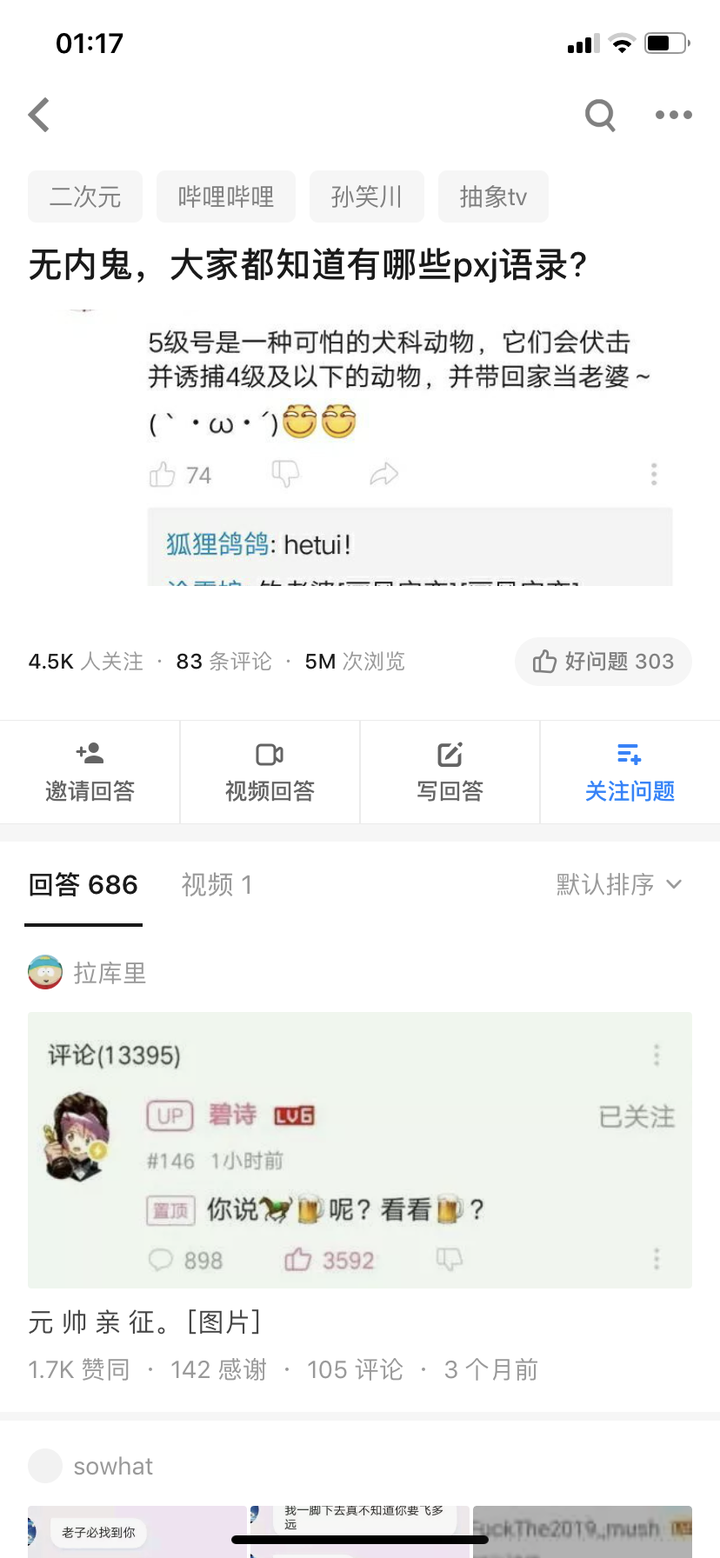Tap 好问题 303 to mark good question
Viewport: 720px width, 1558px height.
pos(603,661)
